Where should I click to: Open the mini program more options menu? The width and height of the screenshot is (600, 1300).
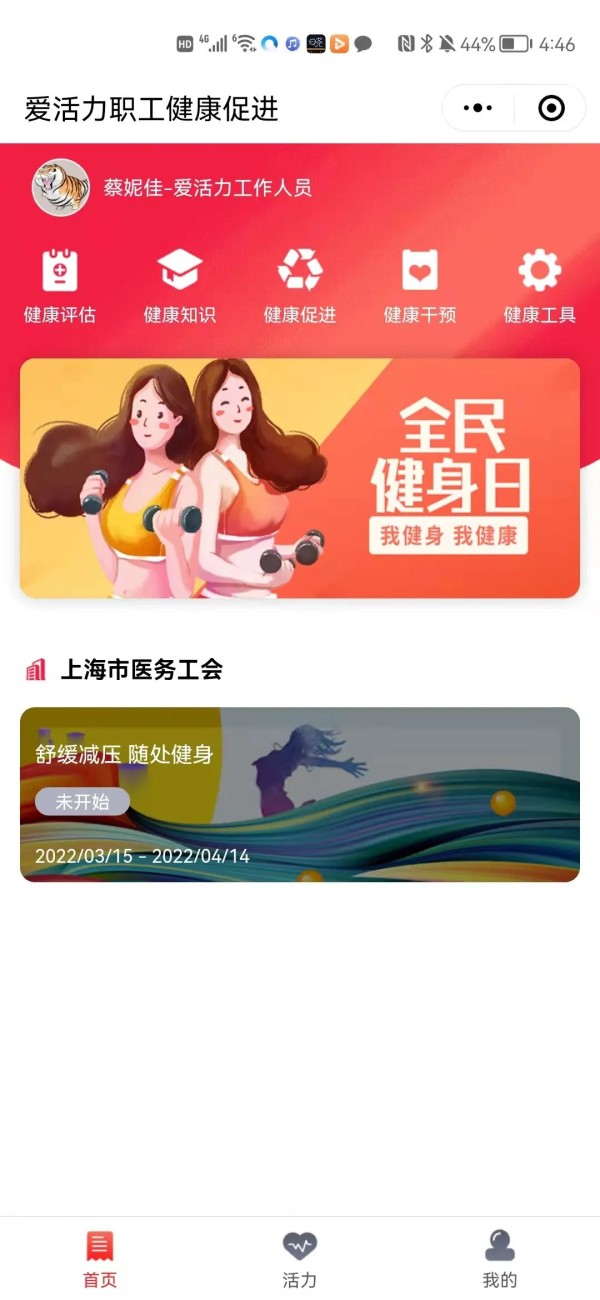click(479, 108)
